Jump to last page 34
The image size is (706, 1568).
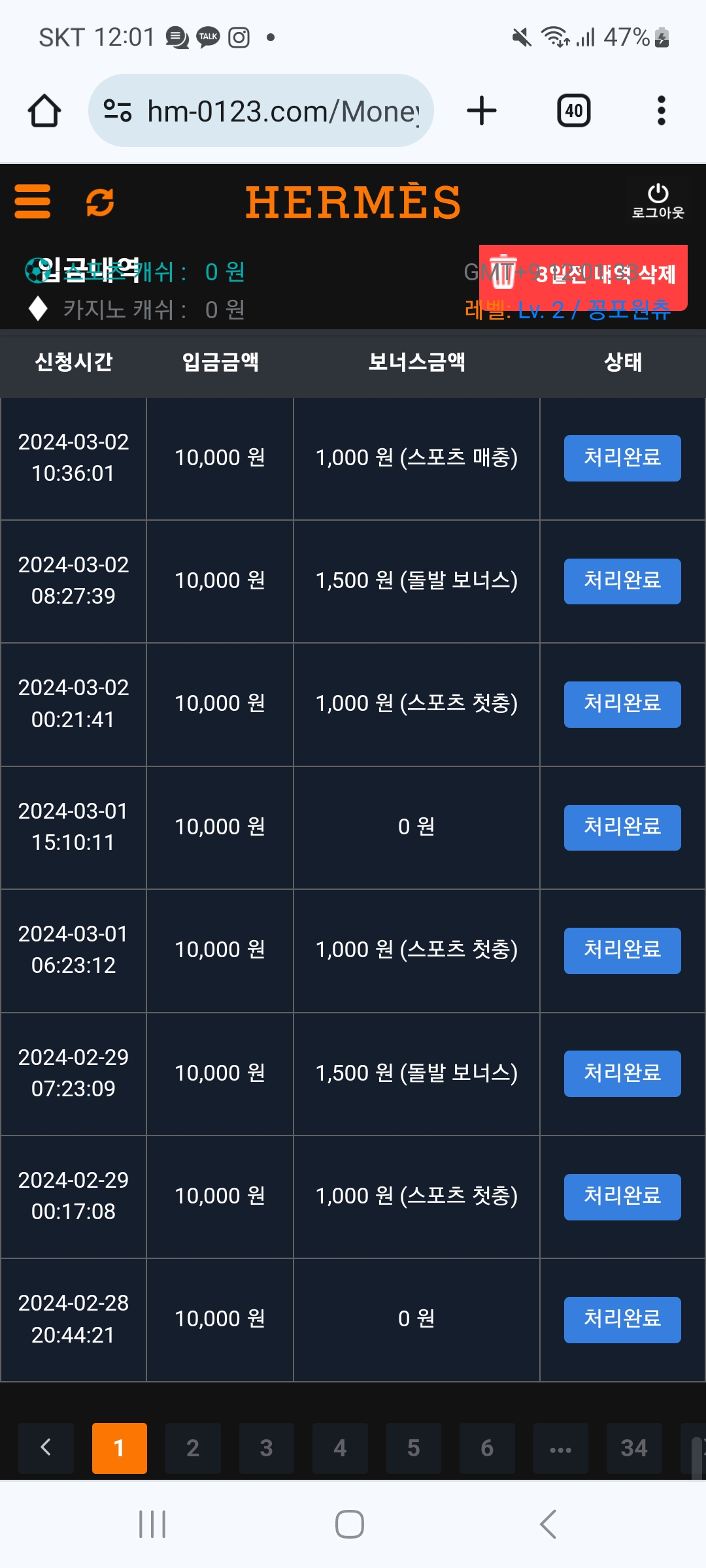point(634,1448)
